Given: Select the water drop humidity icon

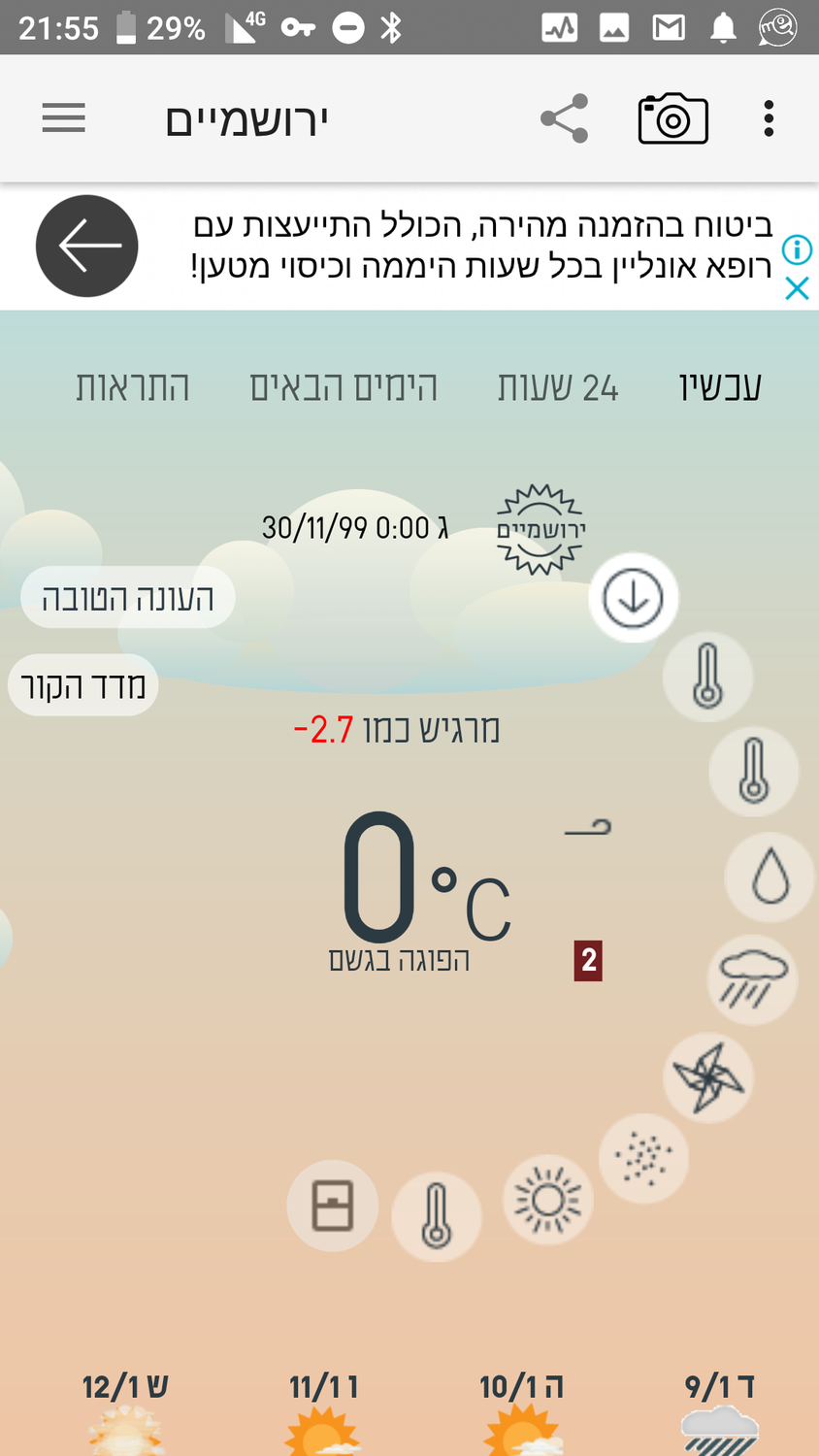Looking at the screenshot, I should point(770,877).
